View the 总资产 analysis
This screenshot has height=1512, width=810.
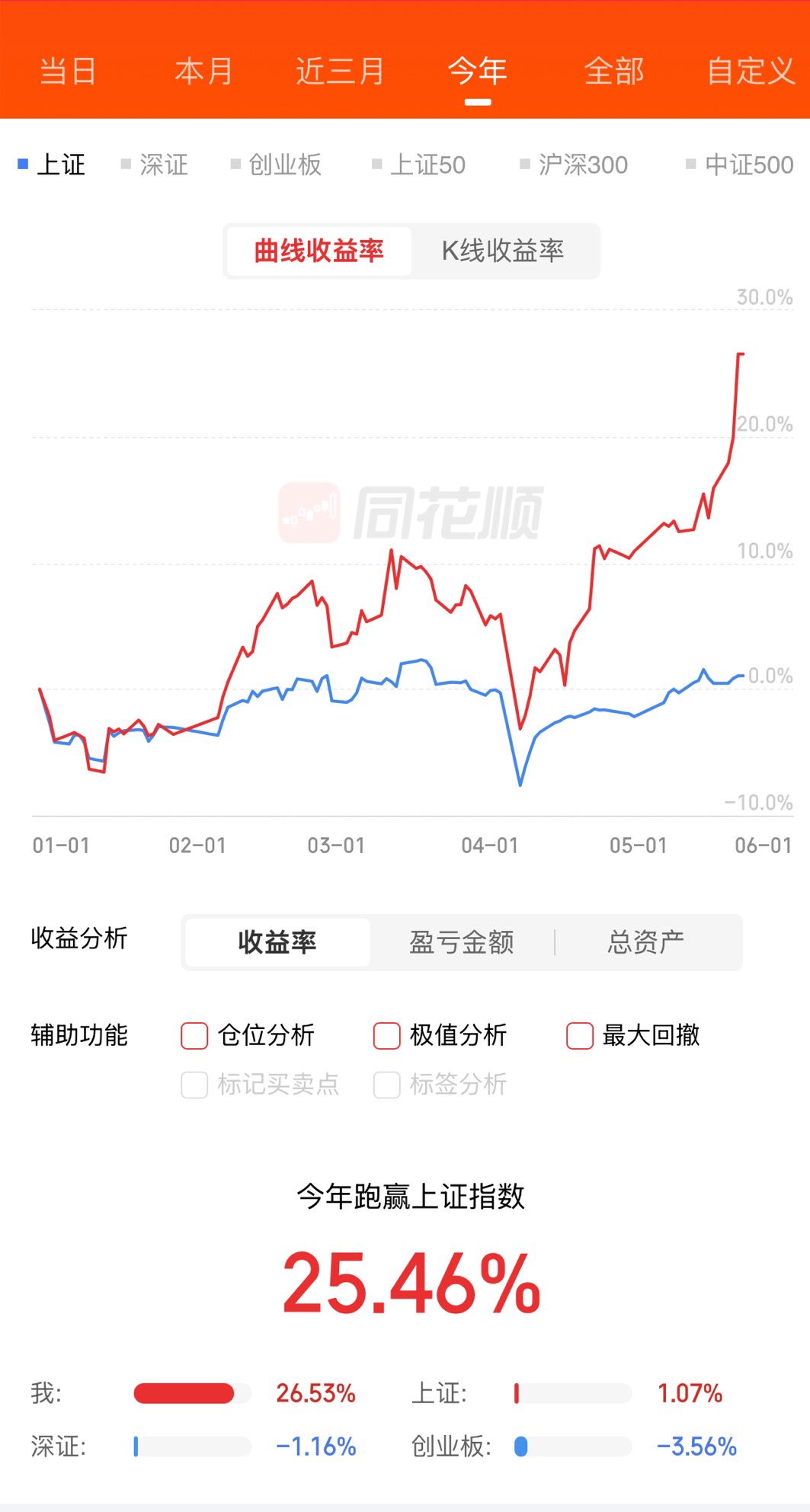tap(646, 942)
